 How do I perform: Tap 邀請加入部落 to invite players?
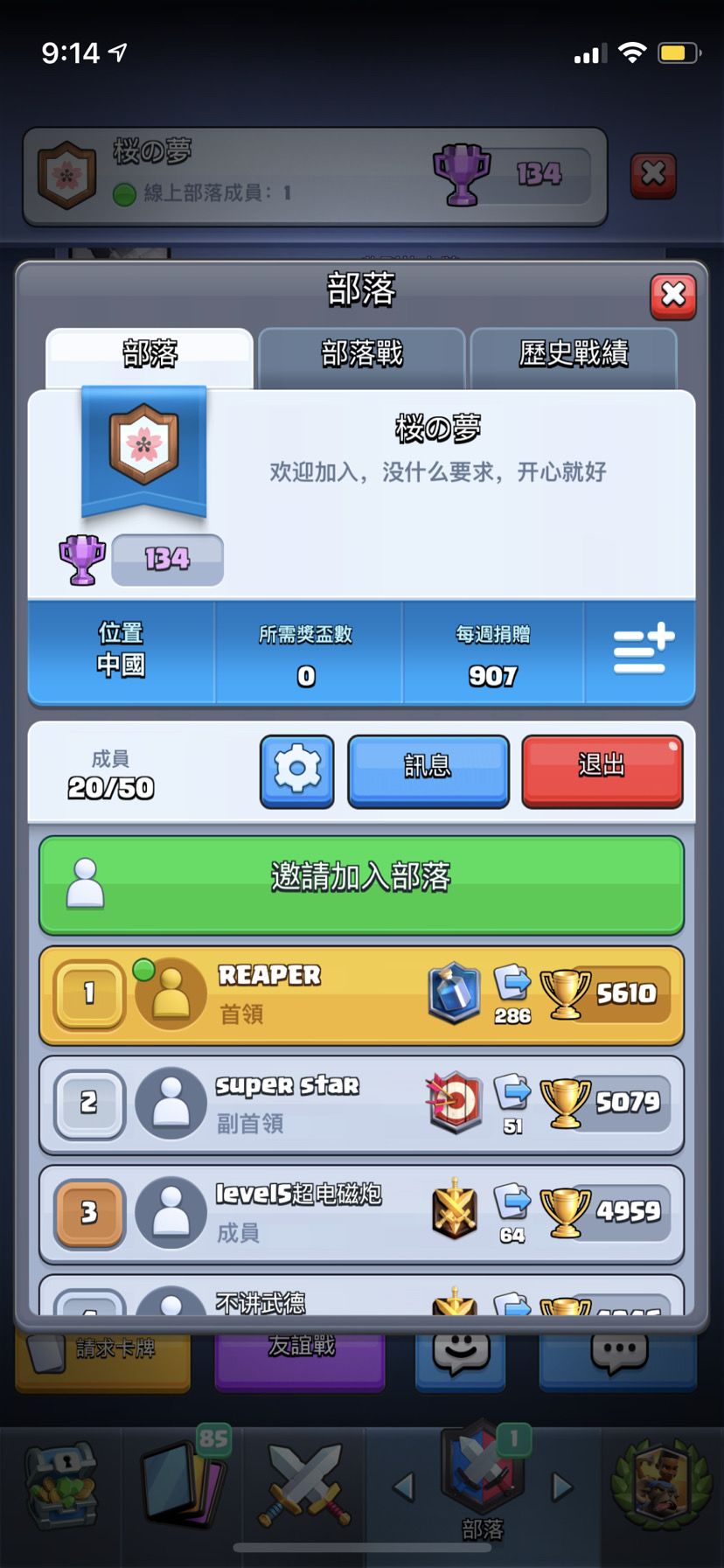coord(361,885)
